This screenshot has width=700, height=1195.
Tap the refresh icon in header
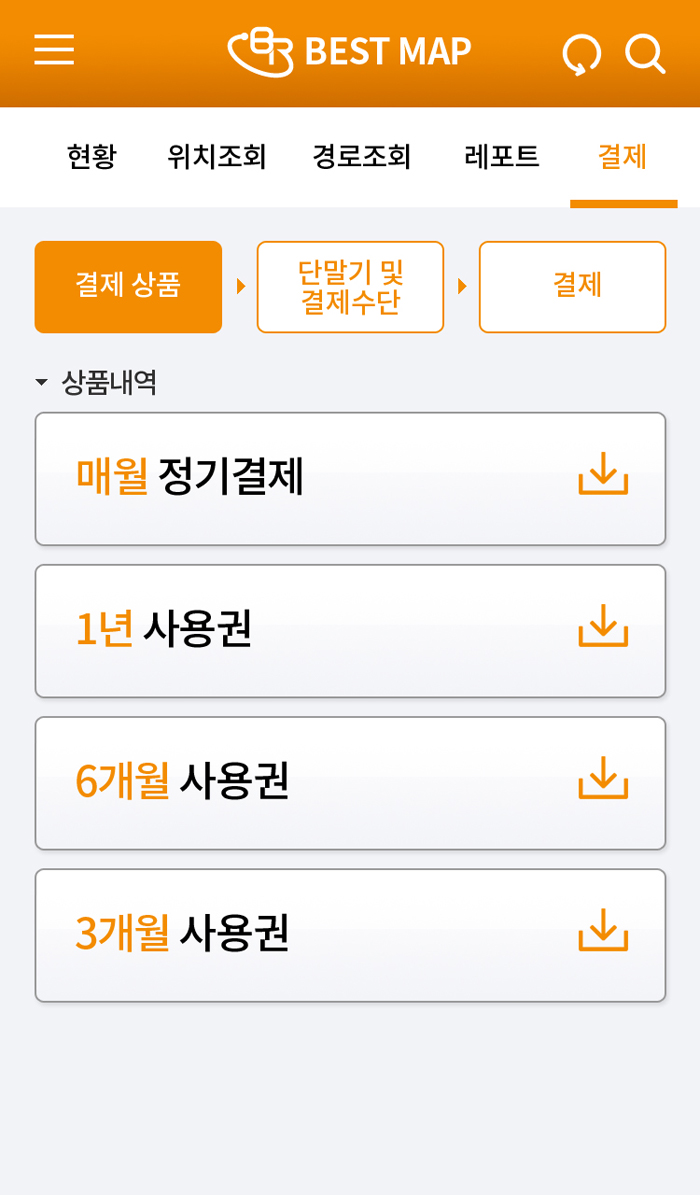click(581, 53)
